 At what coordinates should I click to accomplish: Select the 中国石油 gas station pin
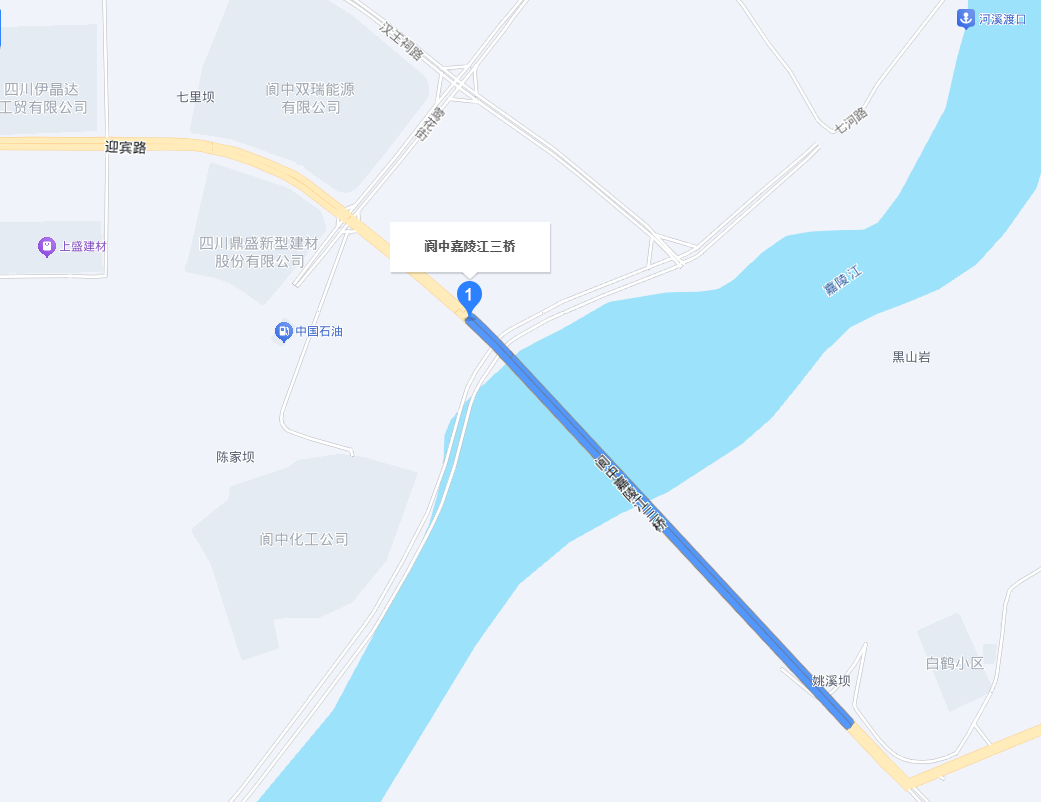[x=284, y=331]
